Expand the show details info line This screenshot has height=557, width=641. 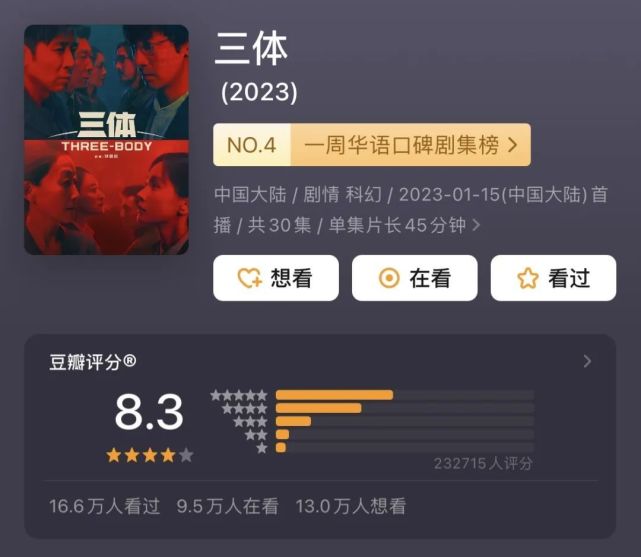pyautogui.click(x=476, y=226)
